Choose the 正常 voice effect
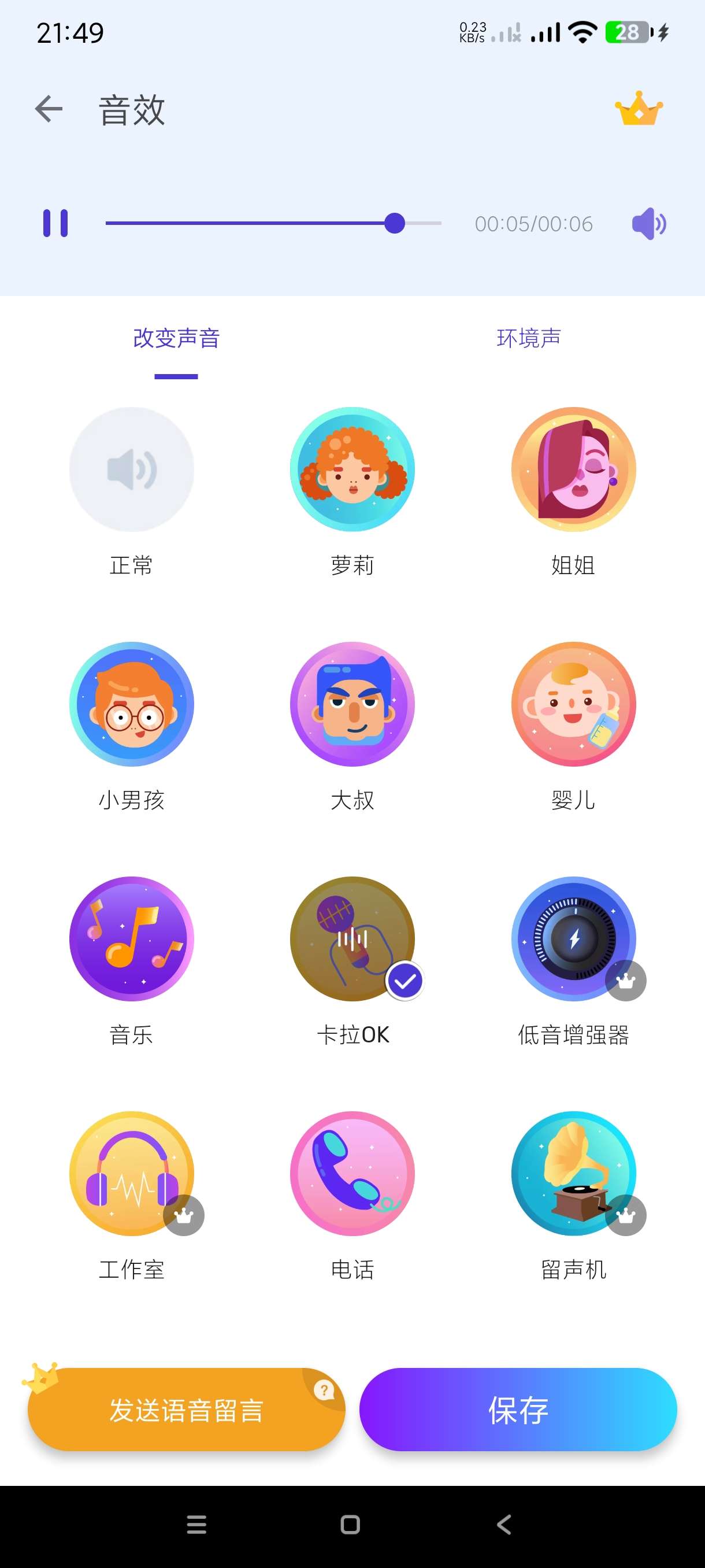705x1568 pixels. point(131,469)
